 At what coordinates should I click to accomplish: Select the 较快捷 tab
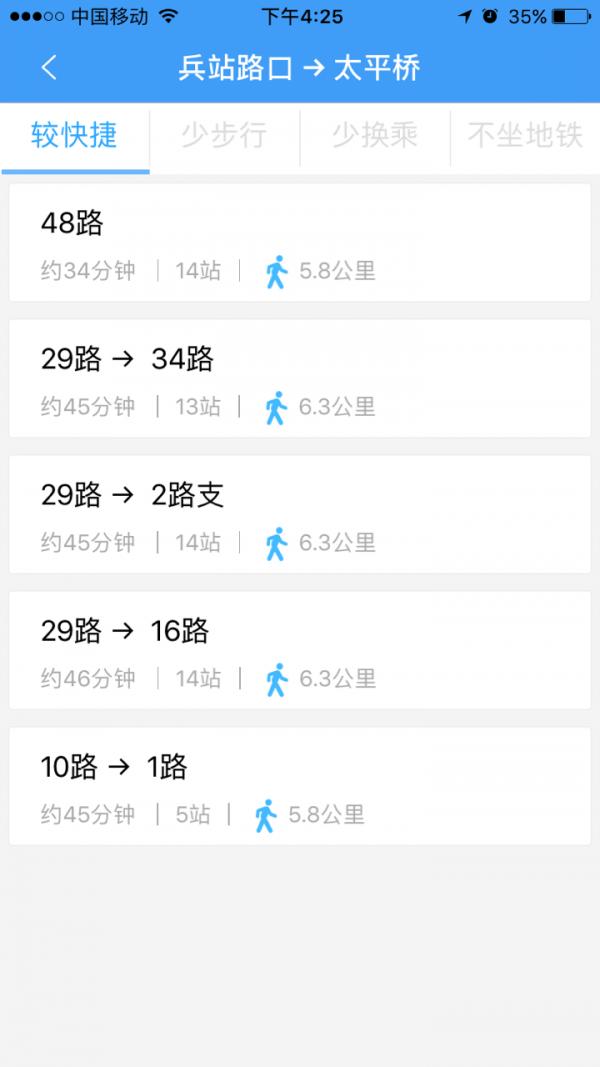pyautogui.click(x=75, y=136)
